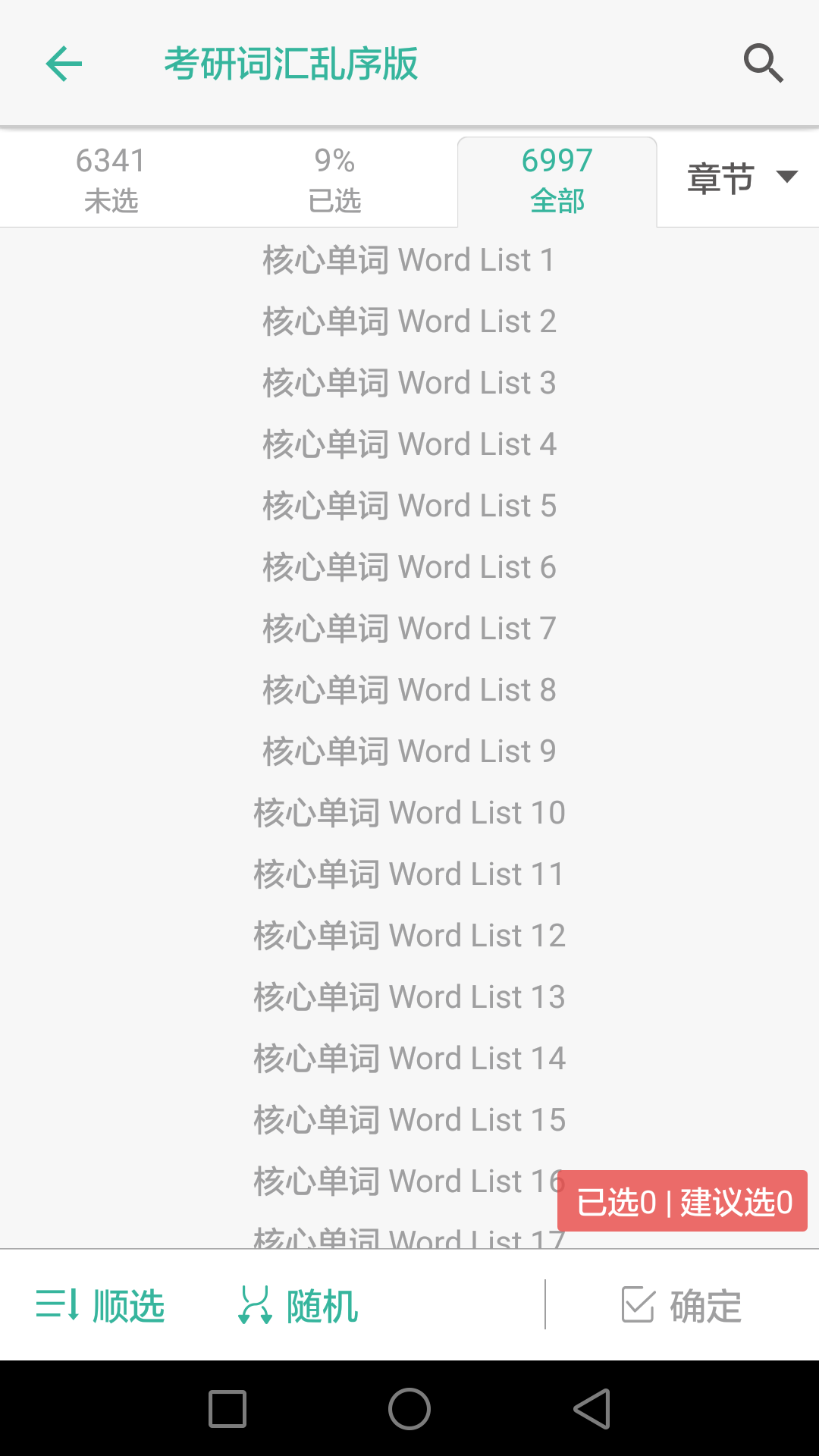Select 核心单词 Word List 12
The width and height of the screenshot is (819, 1456).
pos(409,936)
